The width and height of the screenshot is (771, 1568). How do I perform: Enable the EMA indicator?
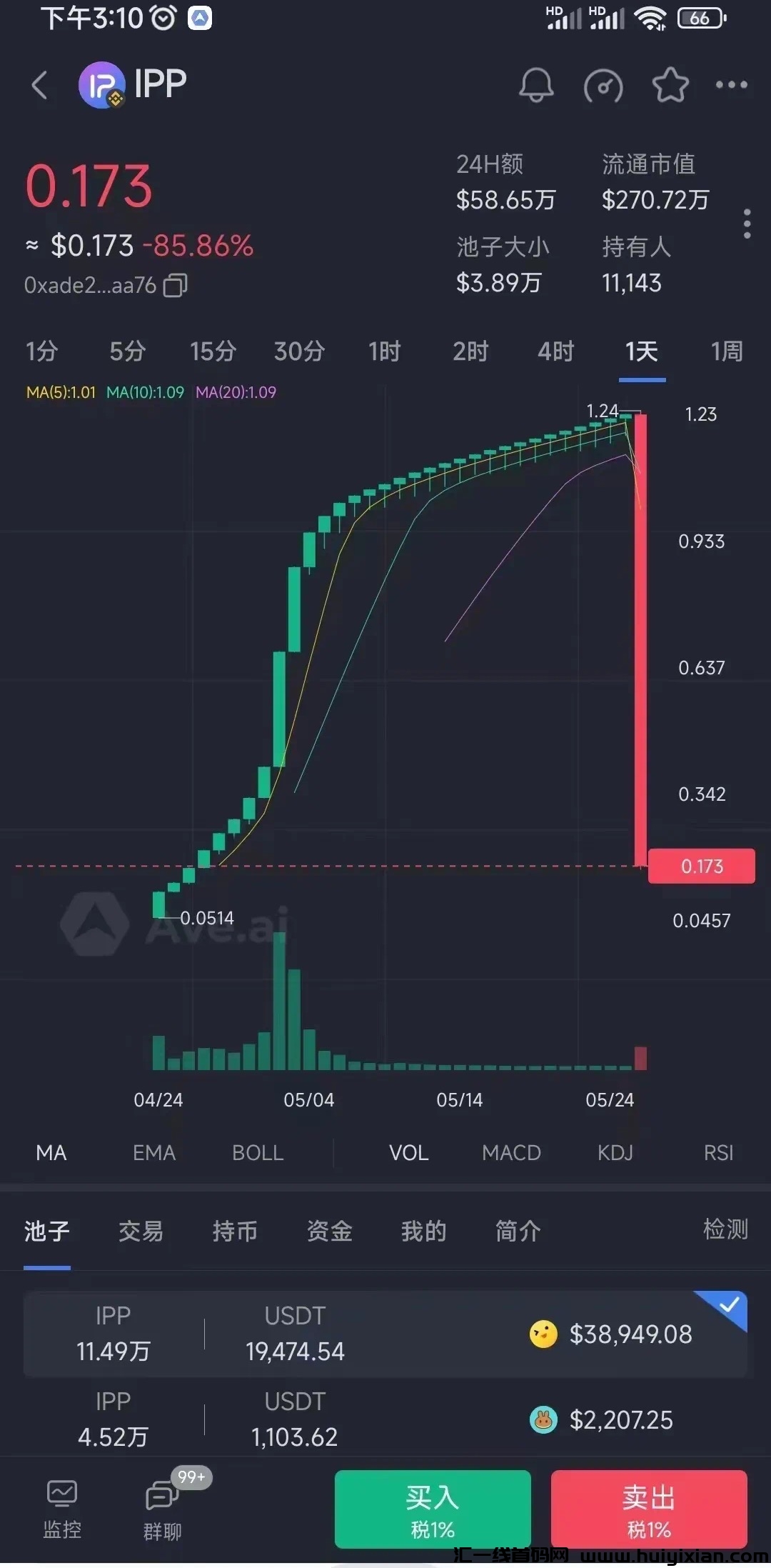[x=154, y=1153]
